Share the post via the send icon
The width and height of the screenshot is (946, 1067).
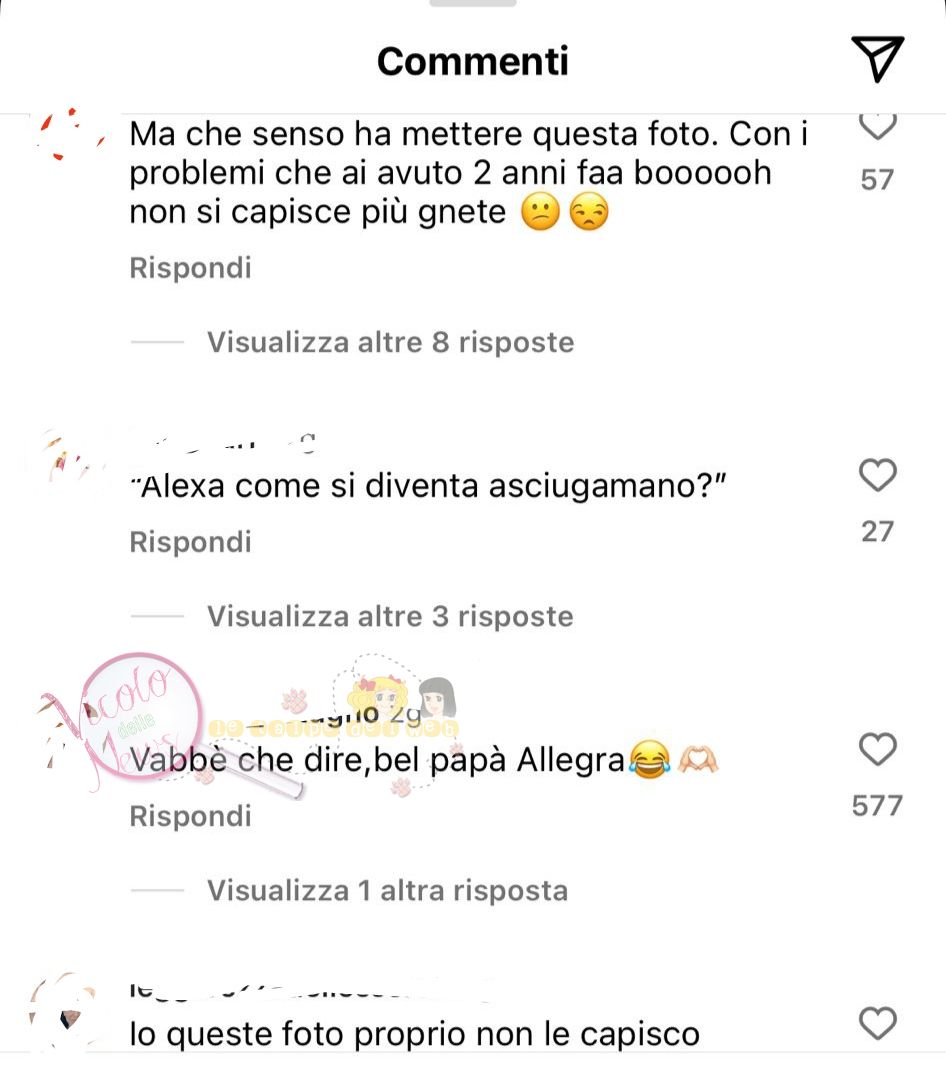coord(877,59)
